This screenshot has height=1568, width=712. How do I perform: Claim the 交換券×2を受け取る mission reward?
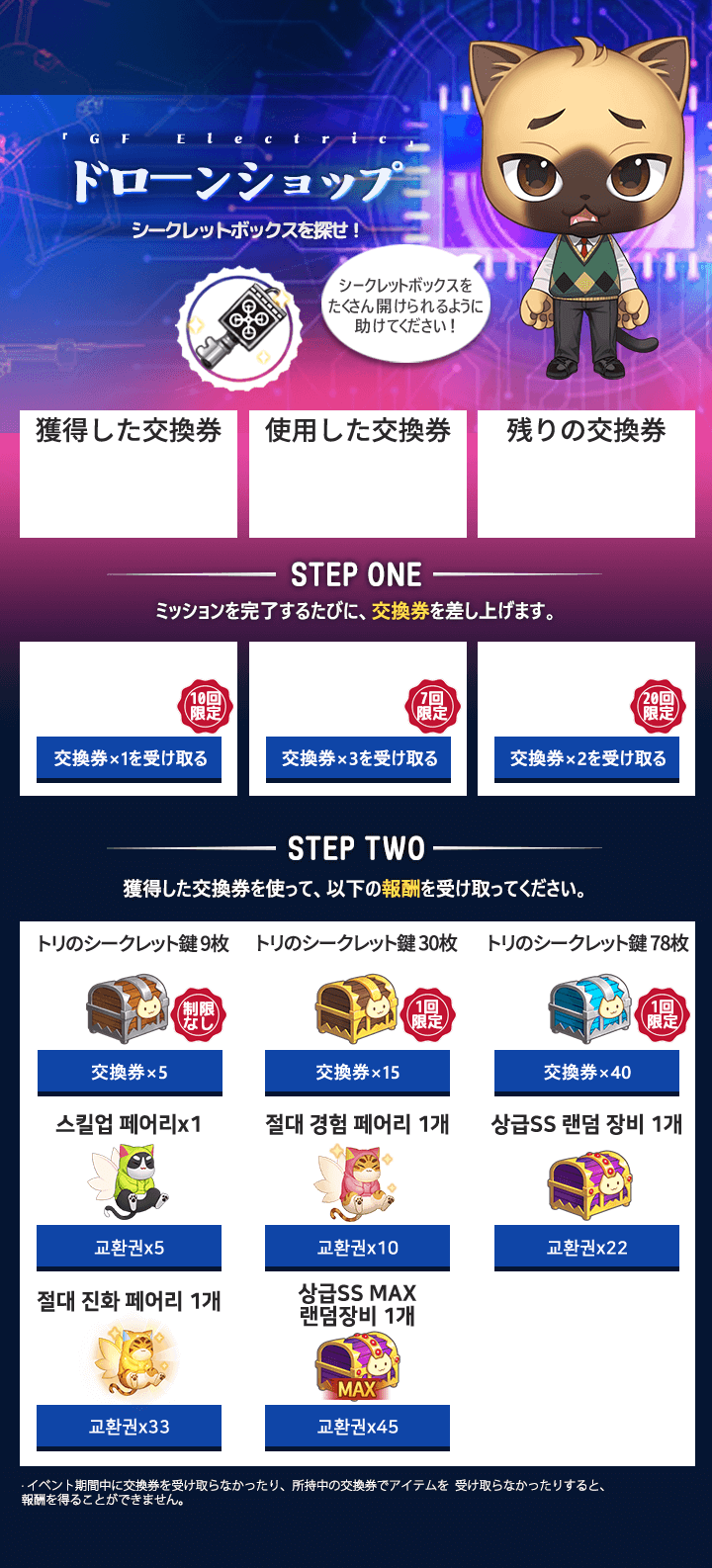(587, 759)
